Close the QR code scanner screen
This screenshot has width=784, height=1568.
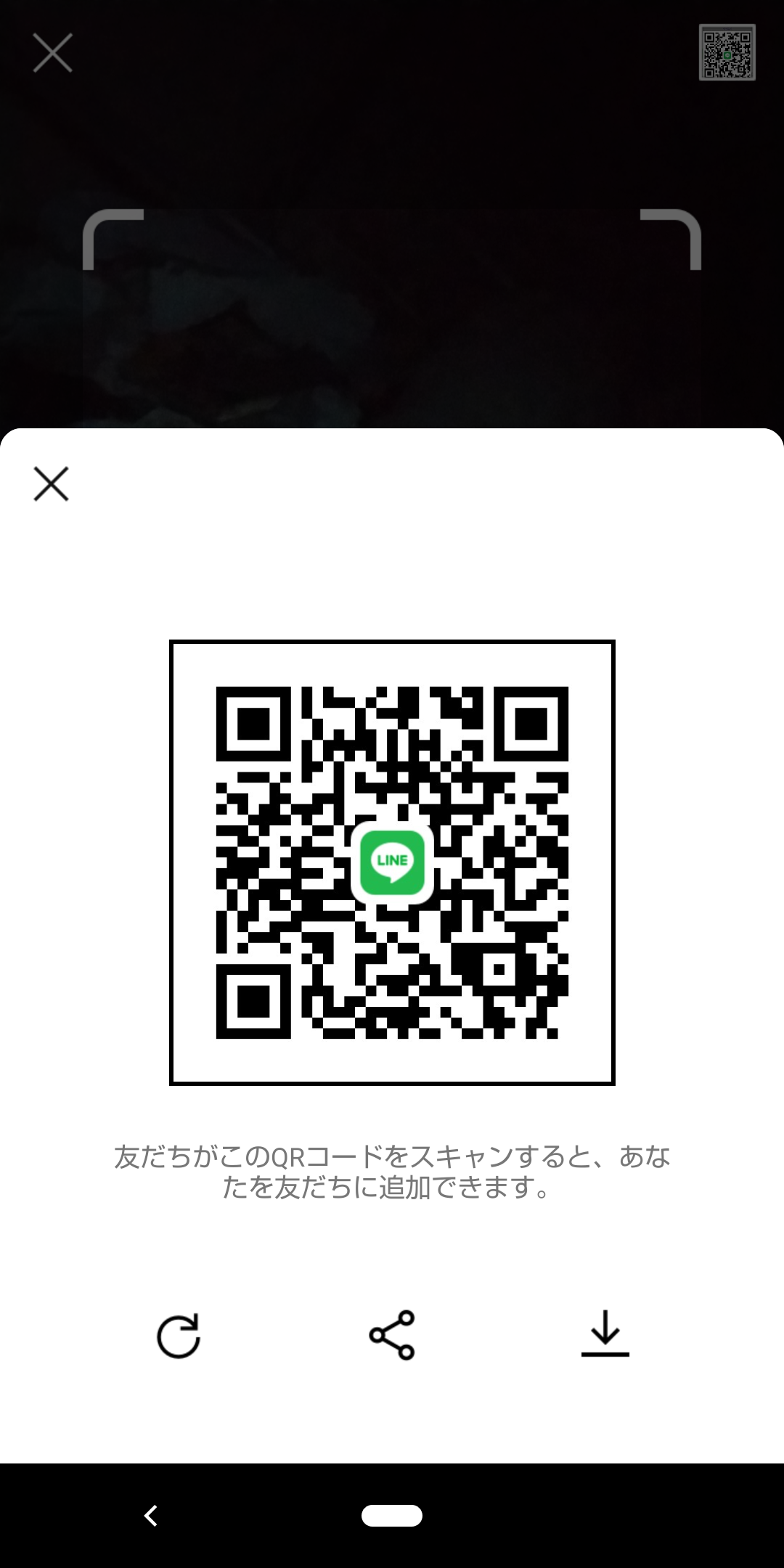(52, 52)
